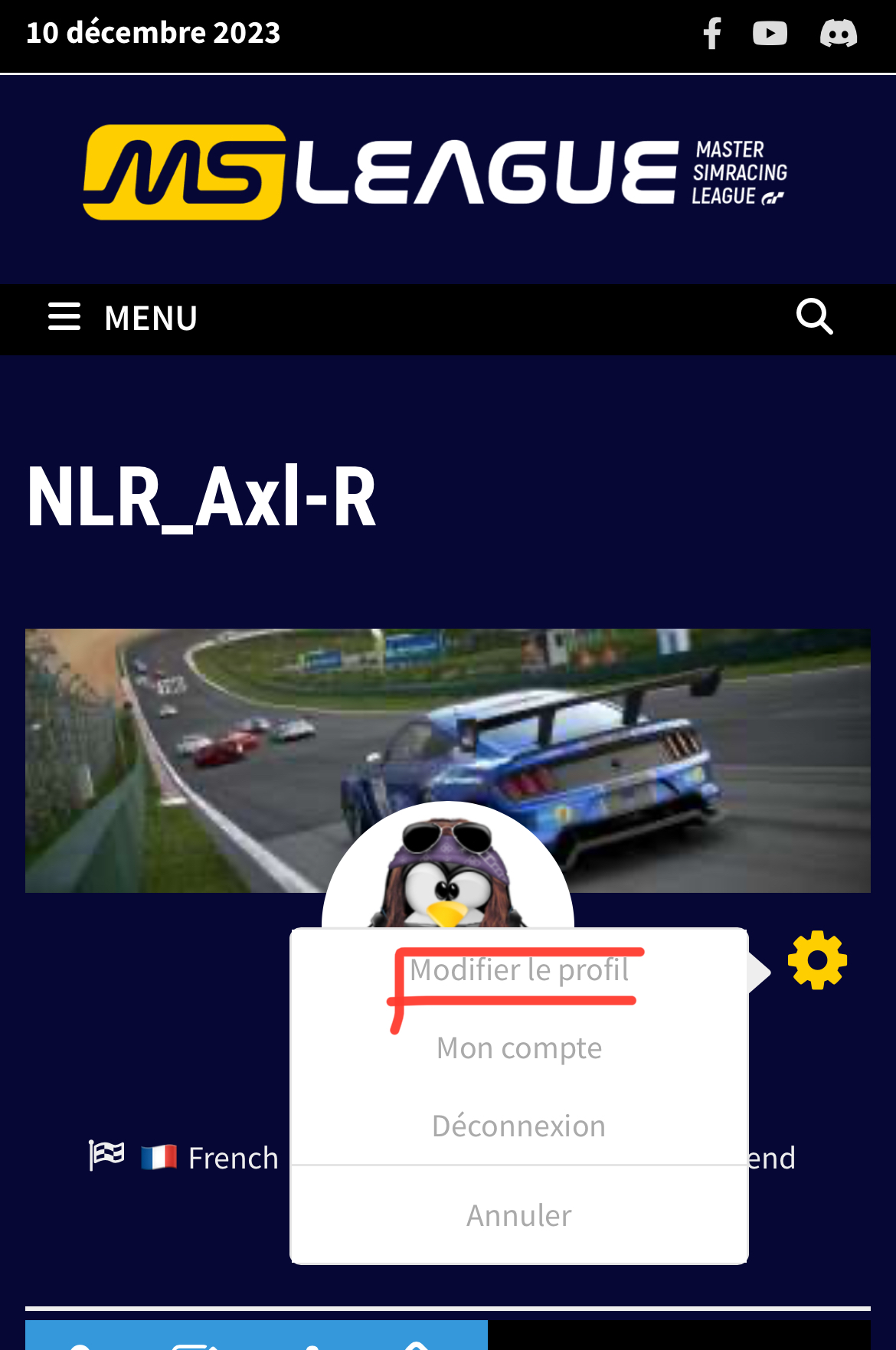
Task: Open the search magnifier
Action: click(x=814, y=317)
